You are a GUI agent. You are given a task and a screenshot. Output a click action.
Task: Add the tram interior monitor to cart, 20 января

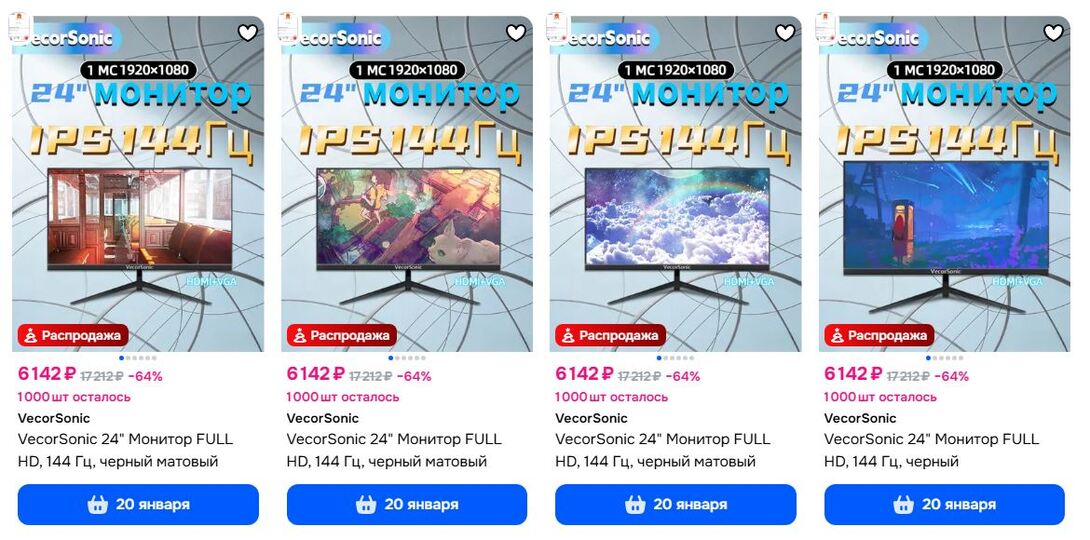point(138,505)
